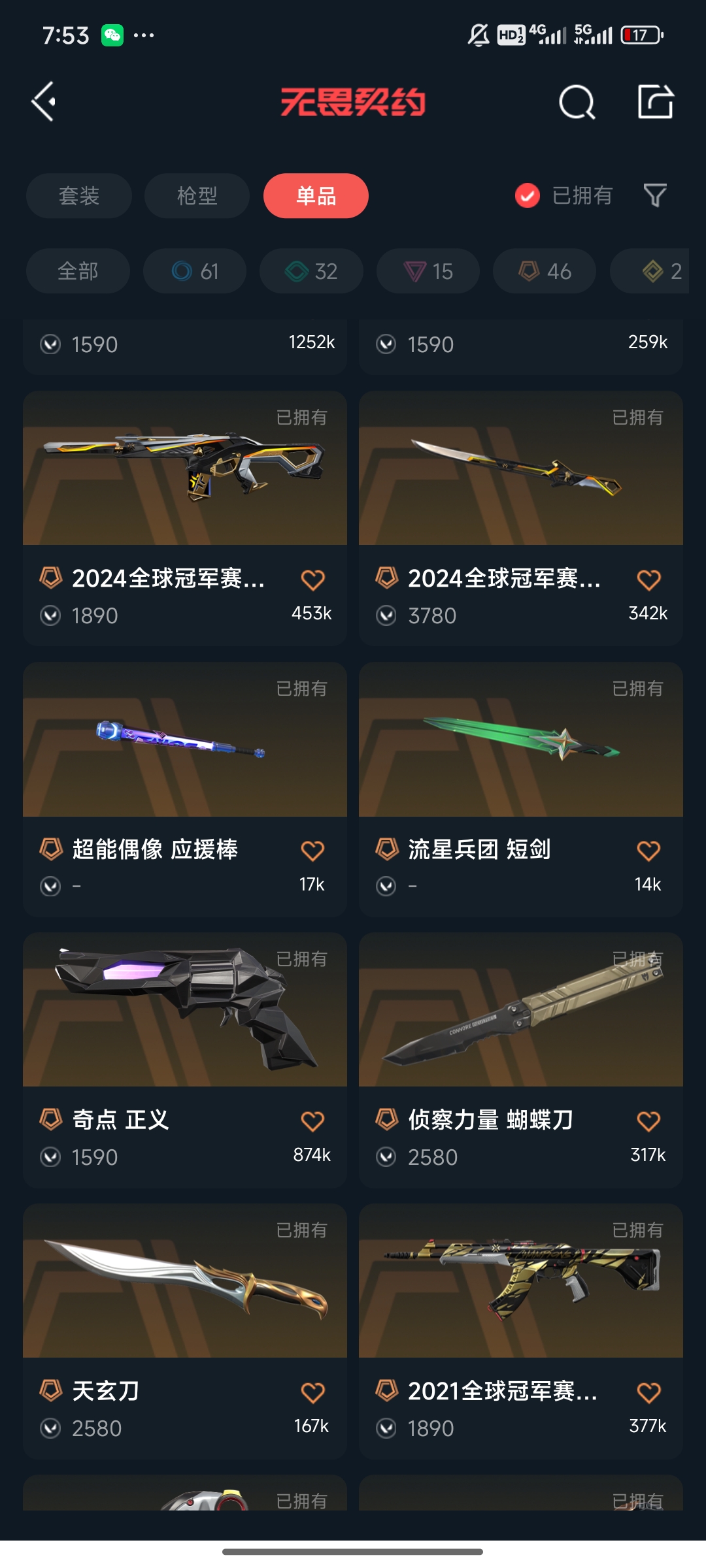Share this page via the share icon
This screenshot has width=706, height=1568.
[656, 102]
